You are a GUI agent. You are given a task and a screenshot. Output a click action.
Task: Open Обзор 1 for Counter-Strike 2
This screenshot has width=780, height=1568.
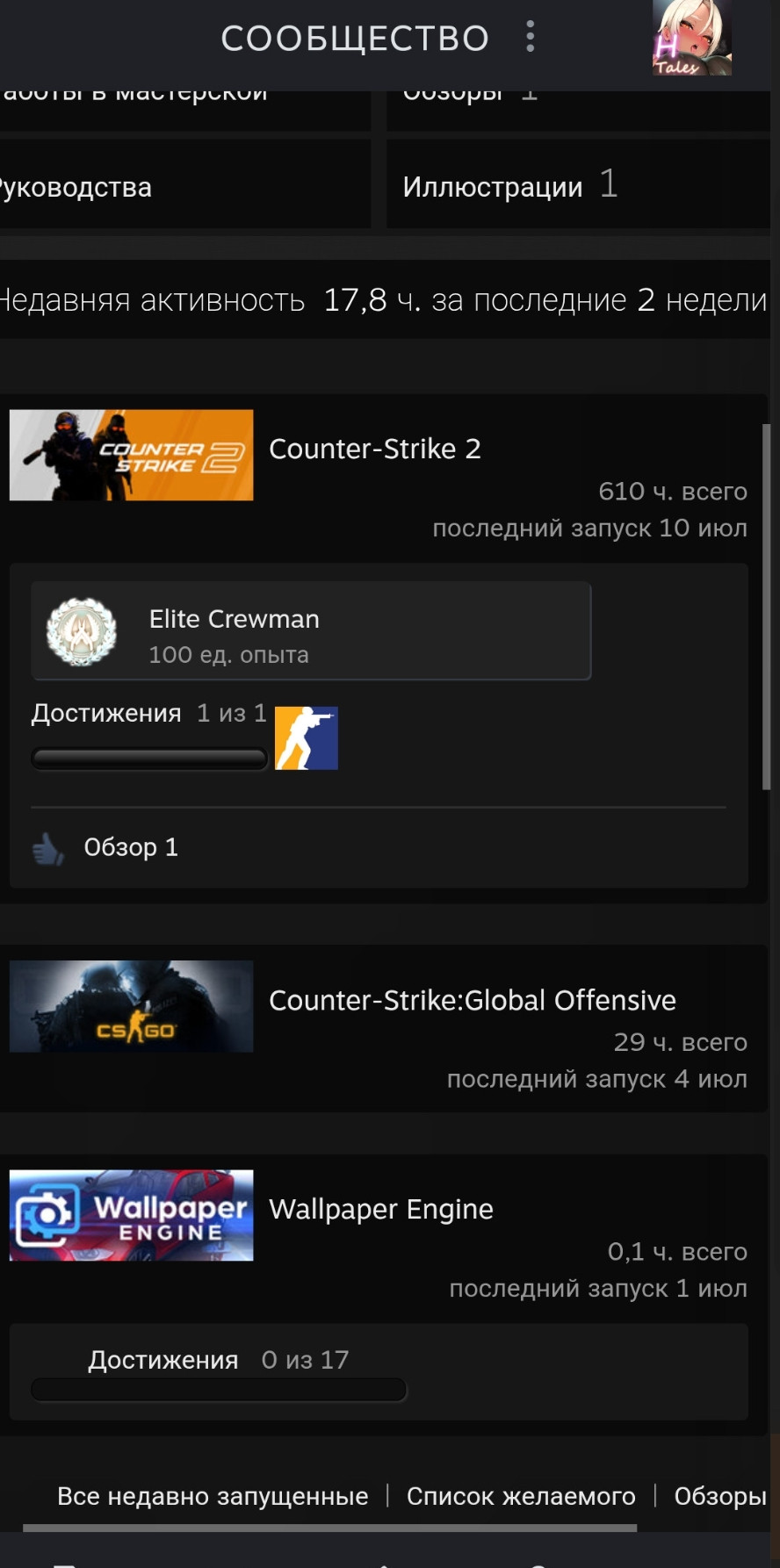pyautogui.click(x=131, y=847)
